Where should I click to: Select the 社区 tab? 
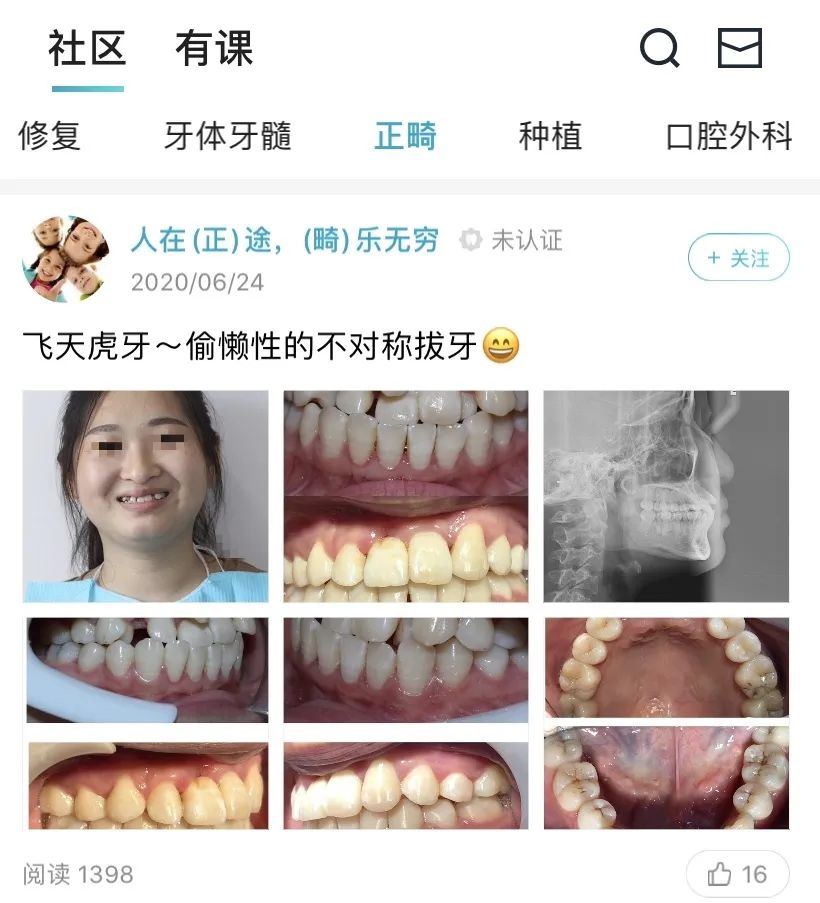(x=87, y=49)
